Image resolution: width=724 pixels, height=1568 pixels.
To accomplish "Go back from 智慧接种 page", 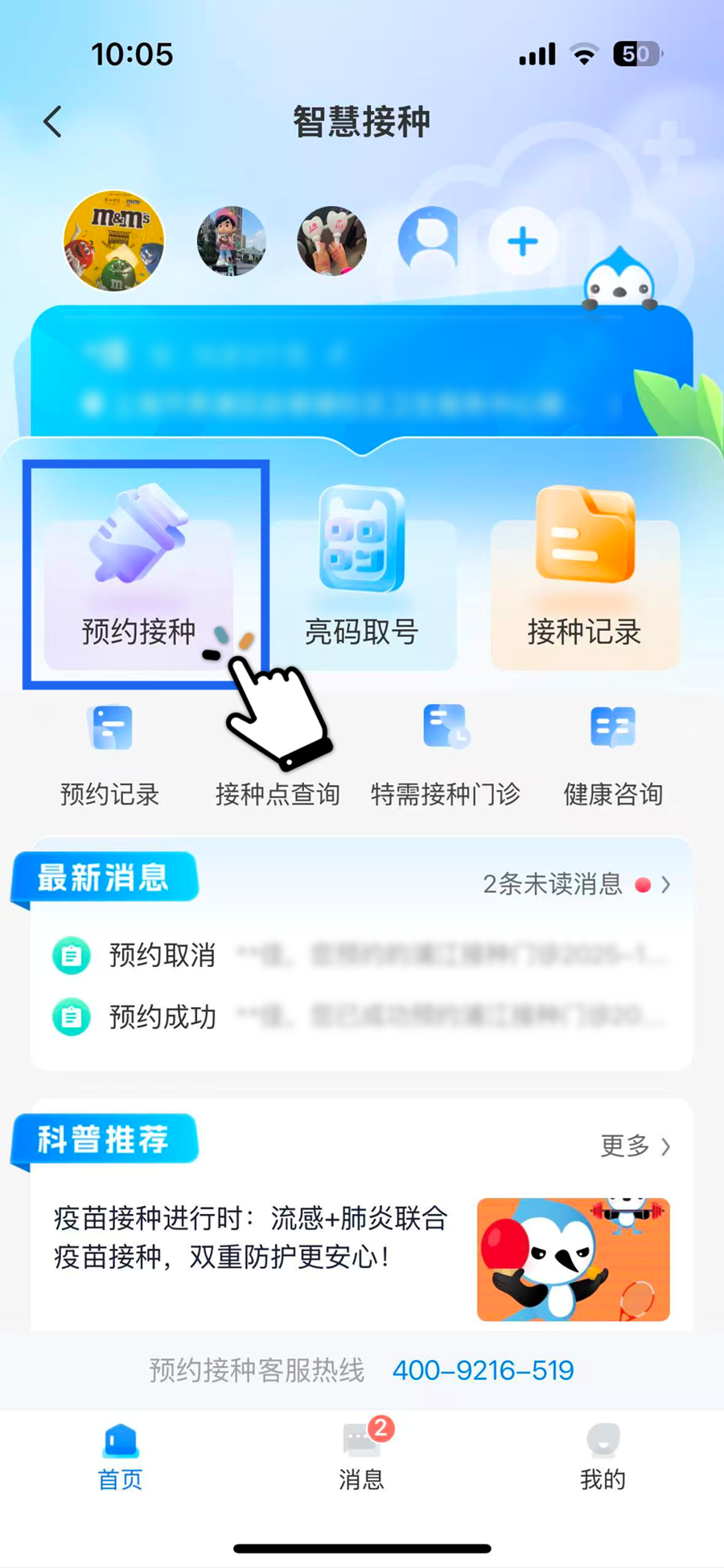I will click(x=53, y=122).
